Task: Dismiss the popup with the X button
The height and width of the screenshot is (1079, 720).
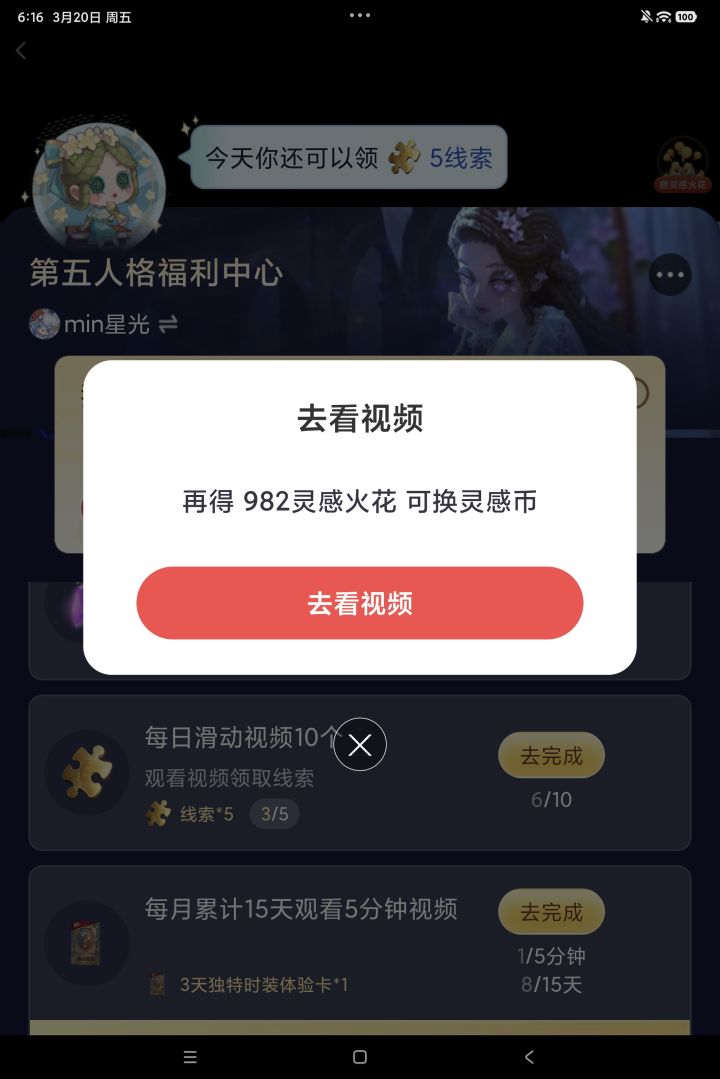Action: (x=360, y=744)
